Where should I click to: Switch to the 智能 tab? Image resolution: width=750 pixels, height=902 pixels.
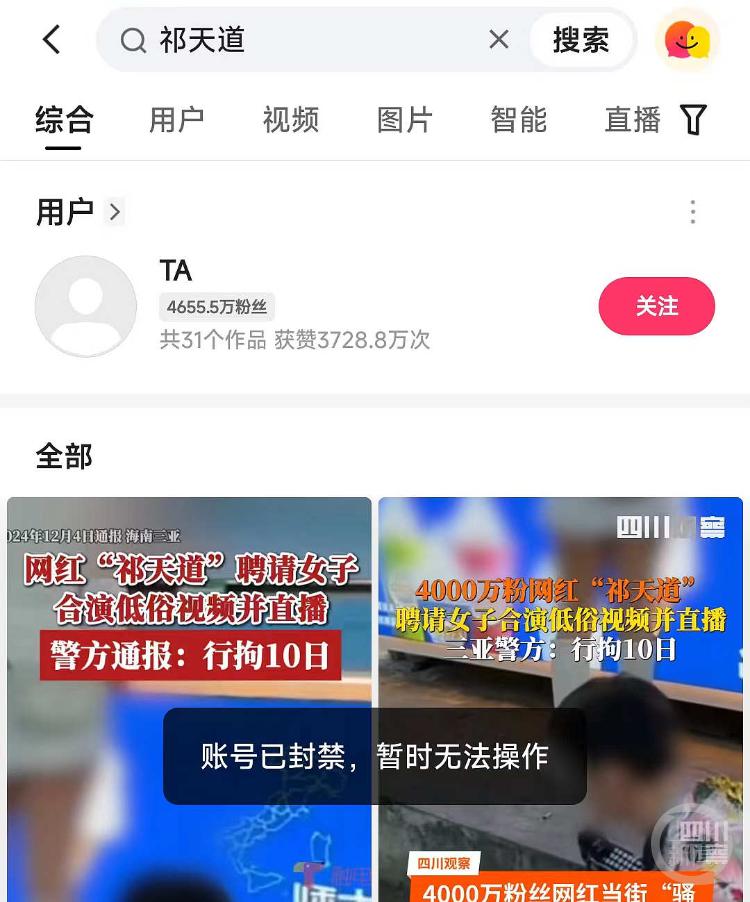[518, 120]
